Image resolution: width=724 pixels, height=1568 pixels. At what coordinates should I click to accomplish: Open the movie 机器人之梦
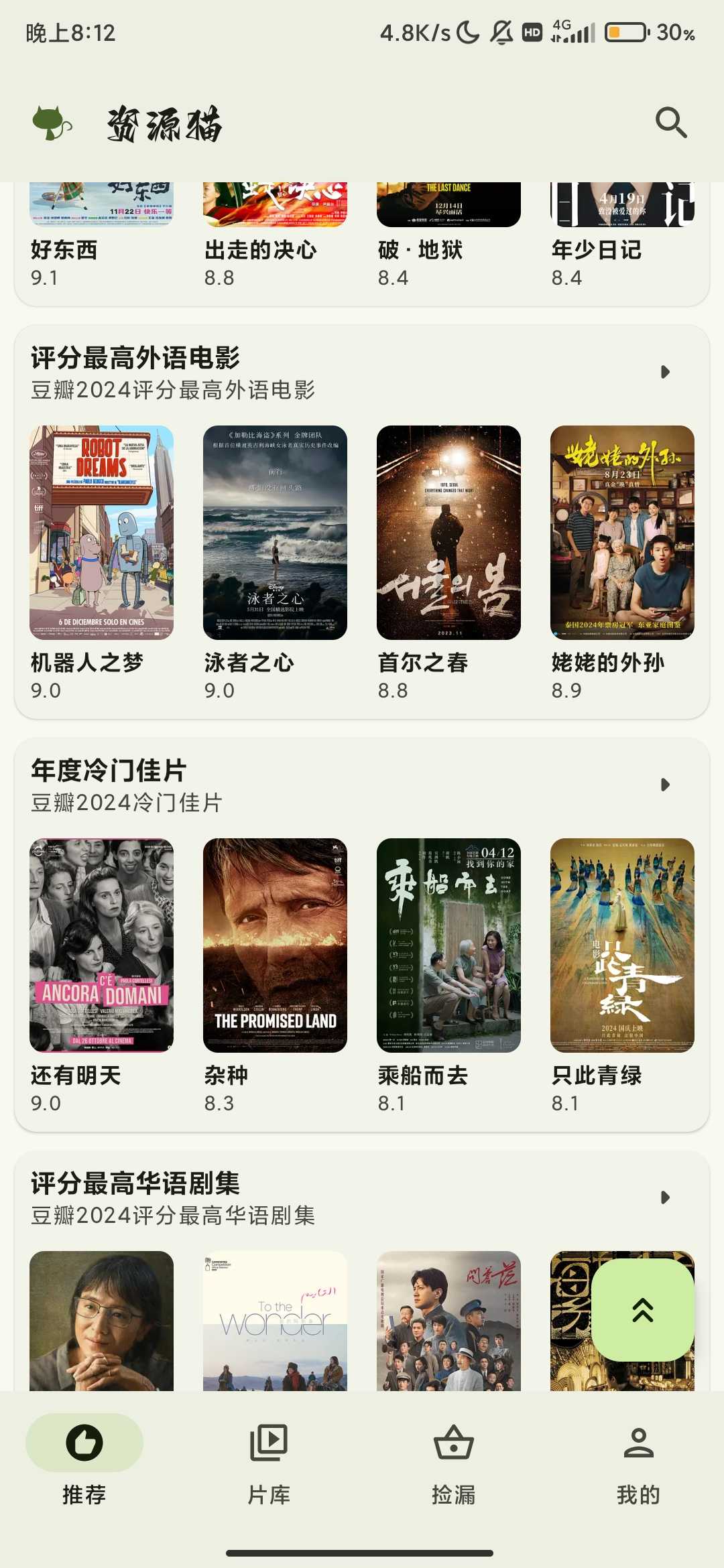102,533
